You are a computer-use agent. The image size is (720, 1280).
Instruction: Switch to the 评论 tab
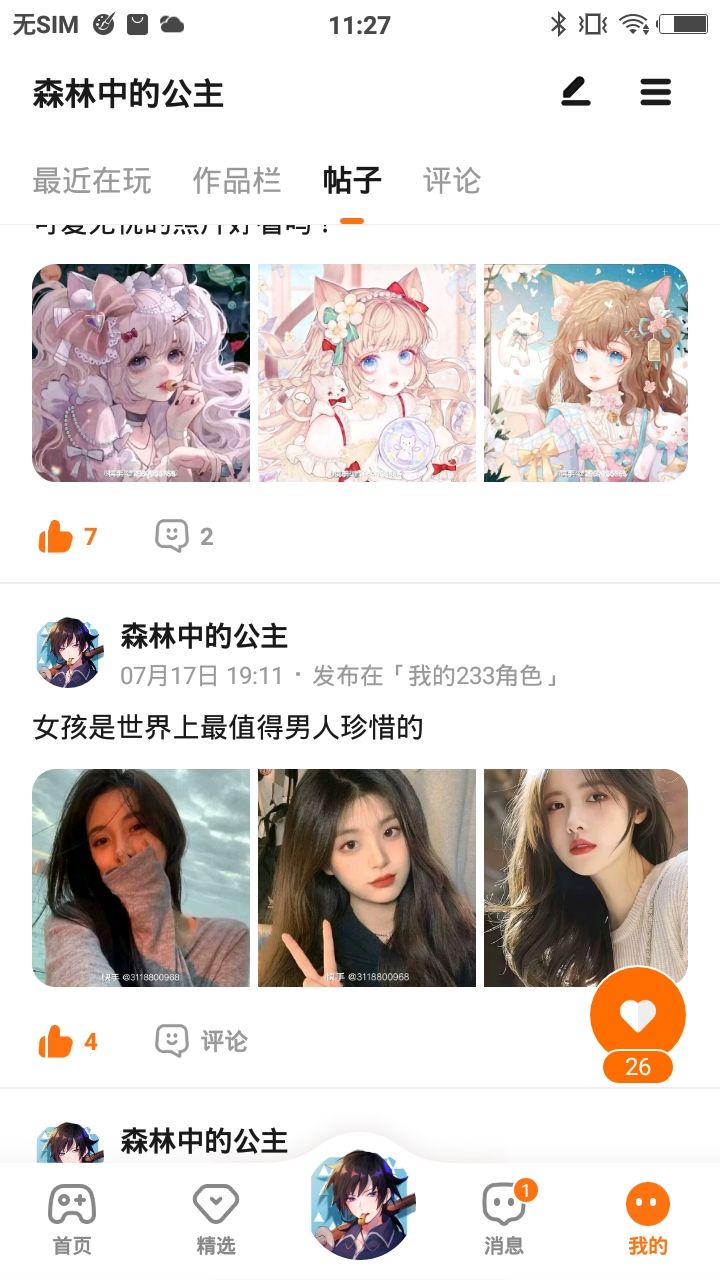point(452,181)
